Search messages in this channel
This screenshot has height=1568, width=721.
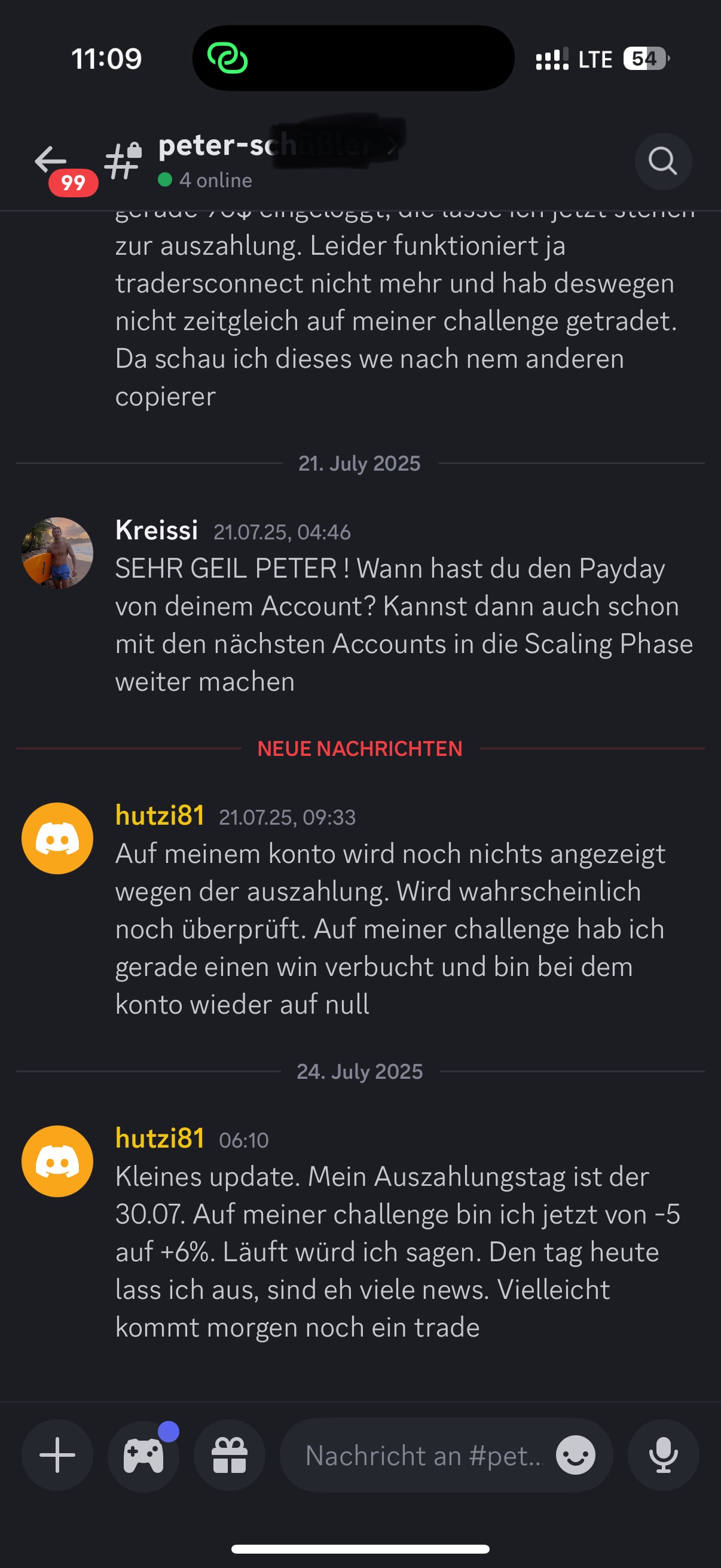(x=662, y=161)
